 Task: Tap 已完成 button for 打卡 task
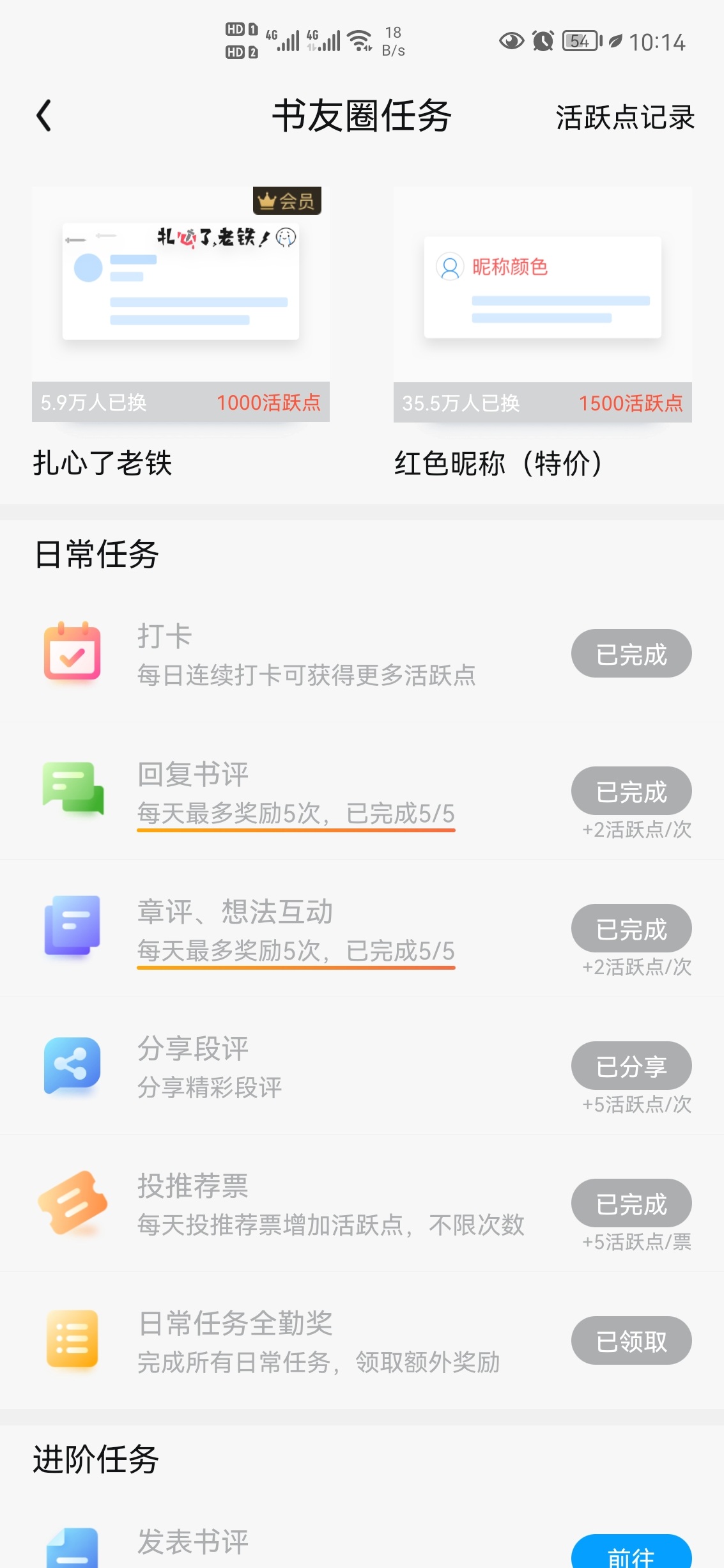[x=631, y=654]
